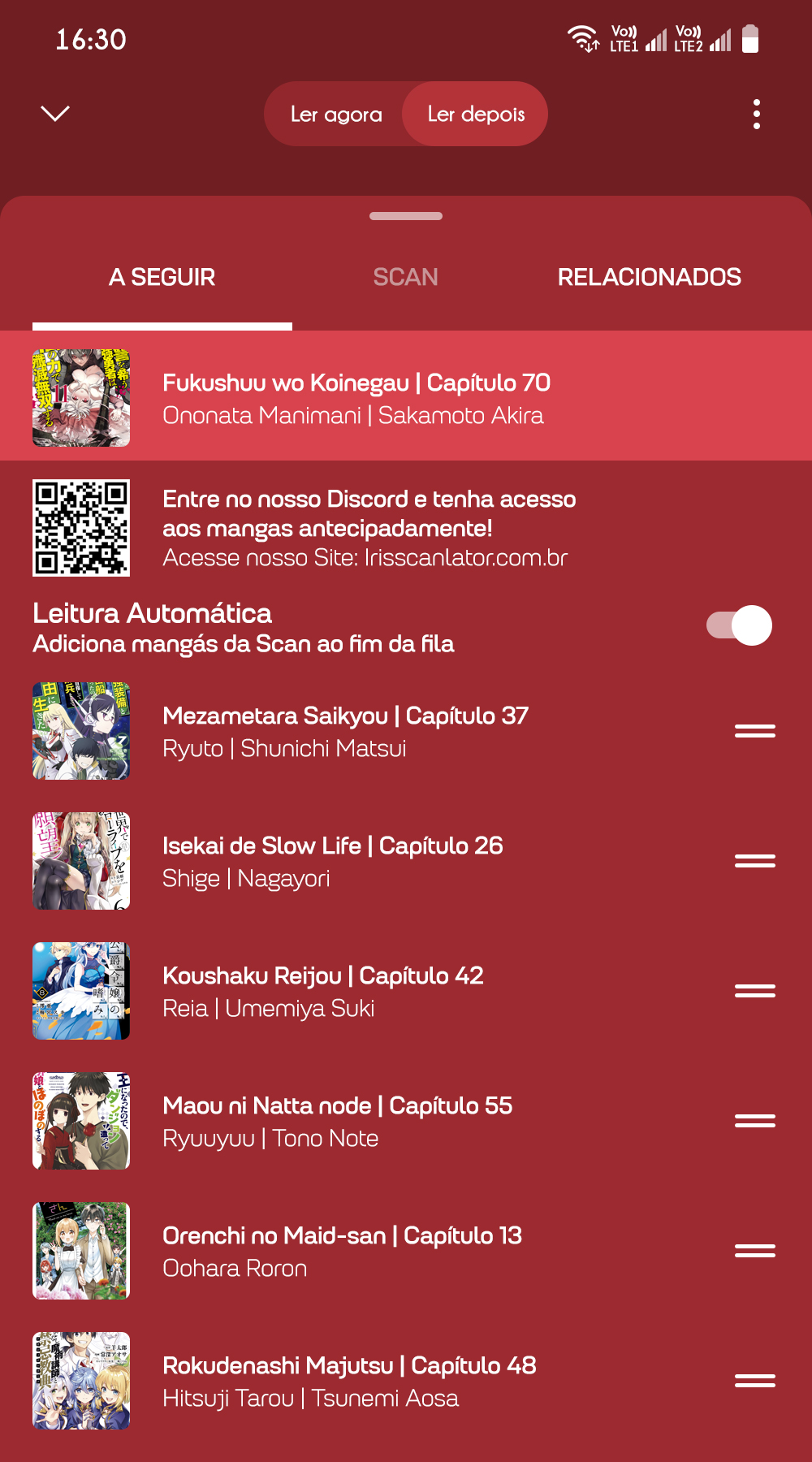Click the reorder icon for Isekai de Slow Life

click(x=755, y=859)
